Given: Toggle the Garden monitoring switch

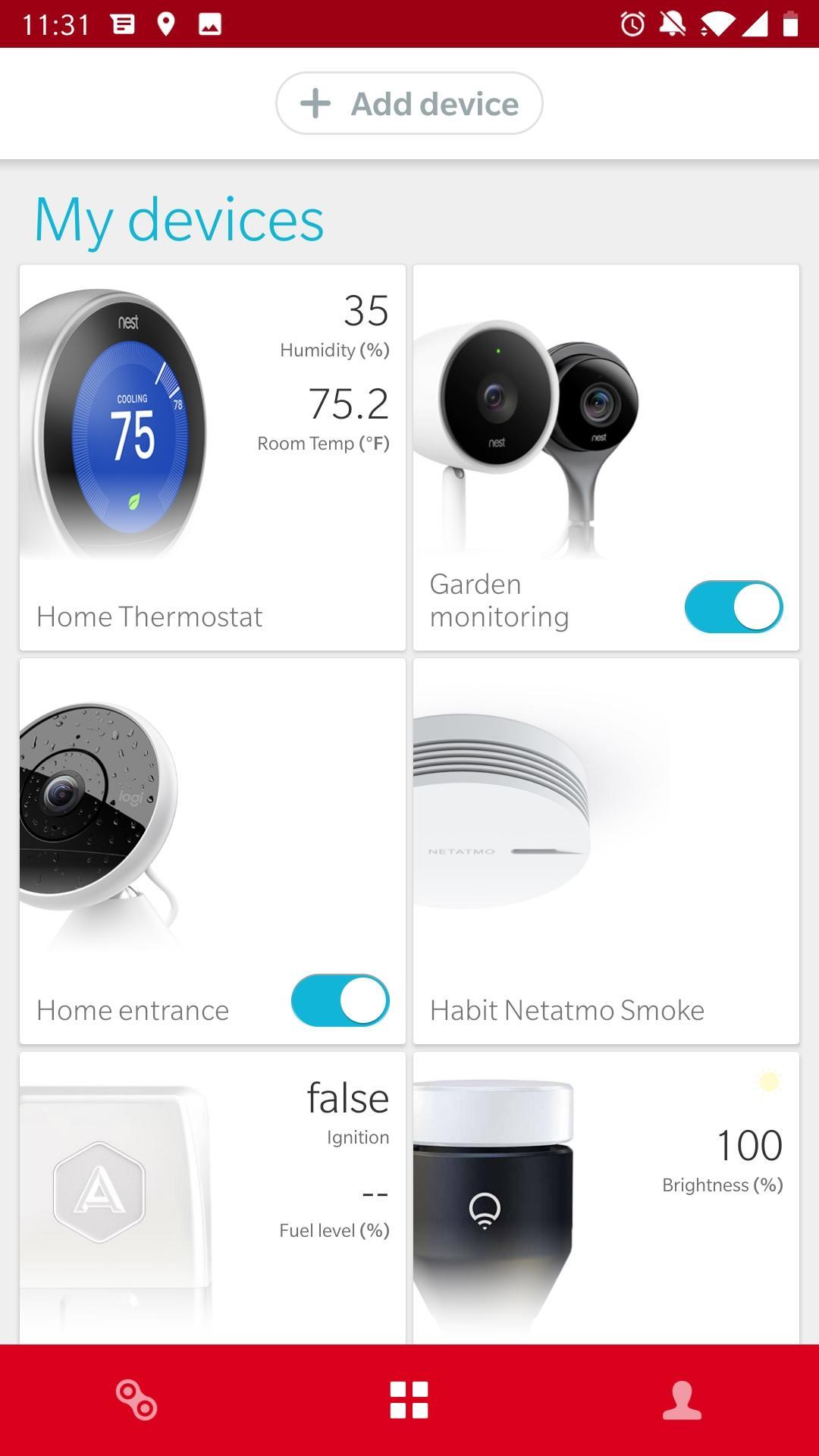Looking at the screenshot, I should 733,607.
